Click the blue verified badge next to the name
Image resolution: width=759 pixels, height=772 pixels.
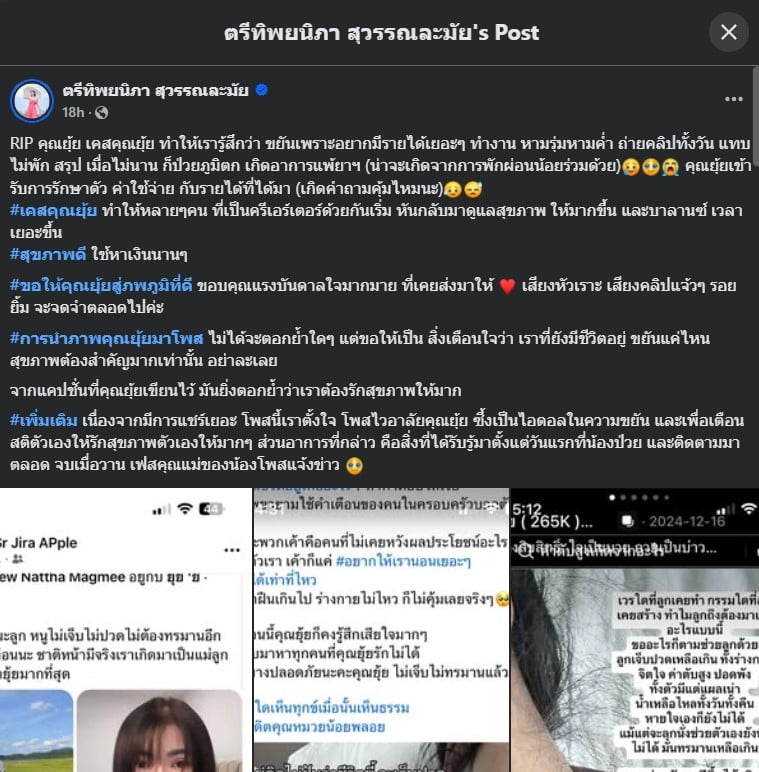(x=262, y=88)
